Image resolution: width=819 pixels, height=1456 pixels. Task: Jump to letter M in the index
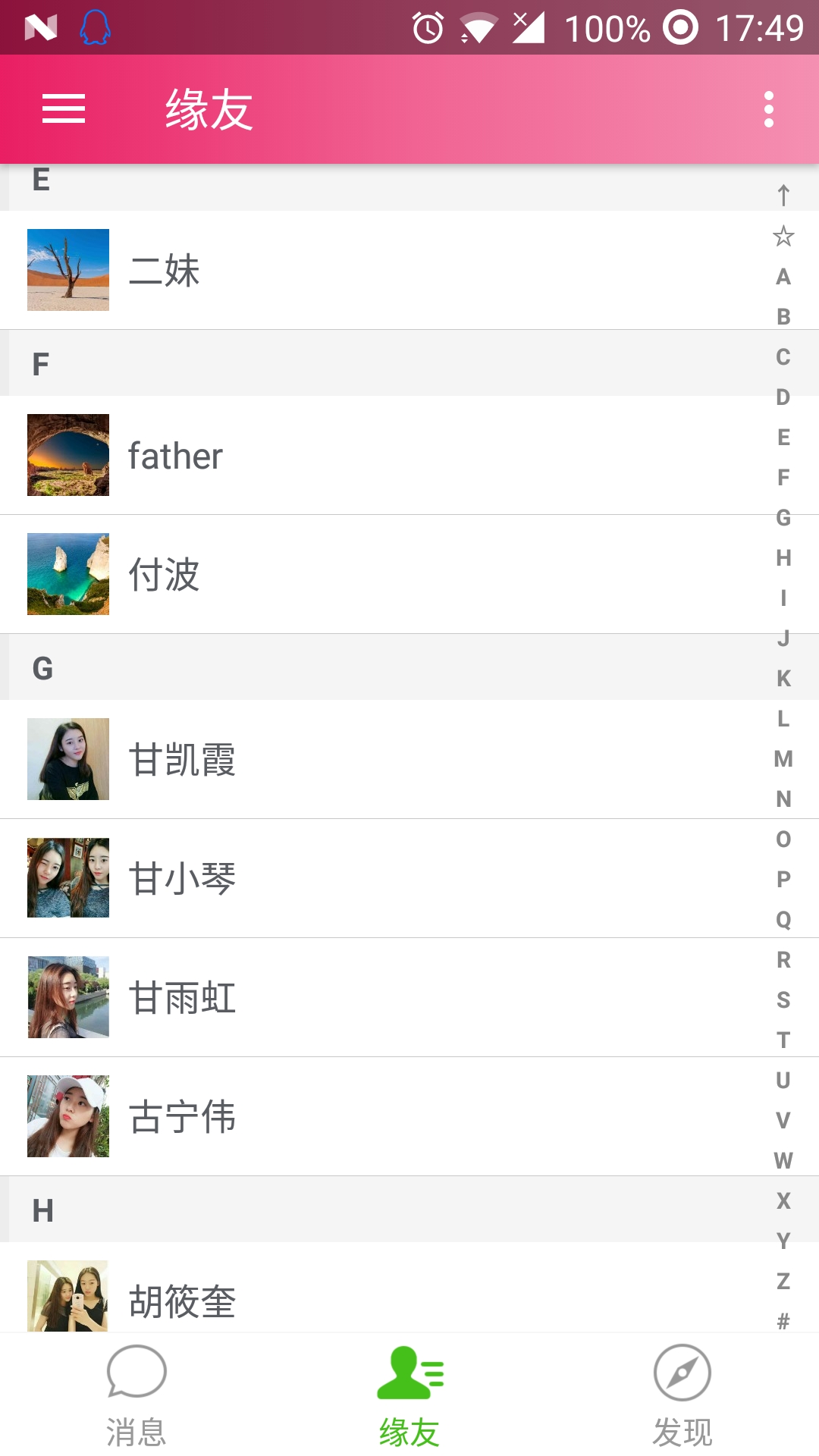783,758
